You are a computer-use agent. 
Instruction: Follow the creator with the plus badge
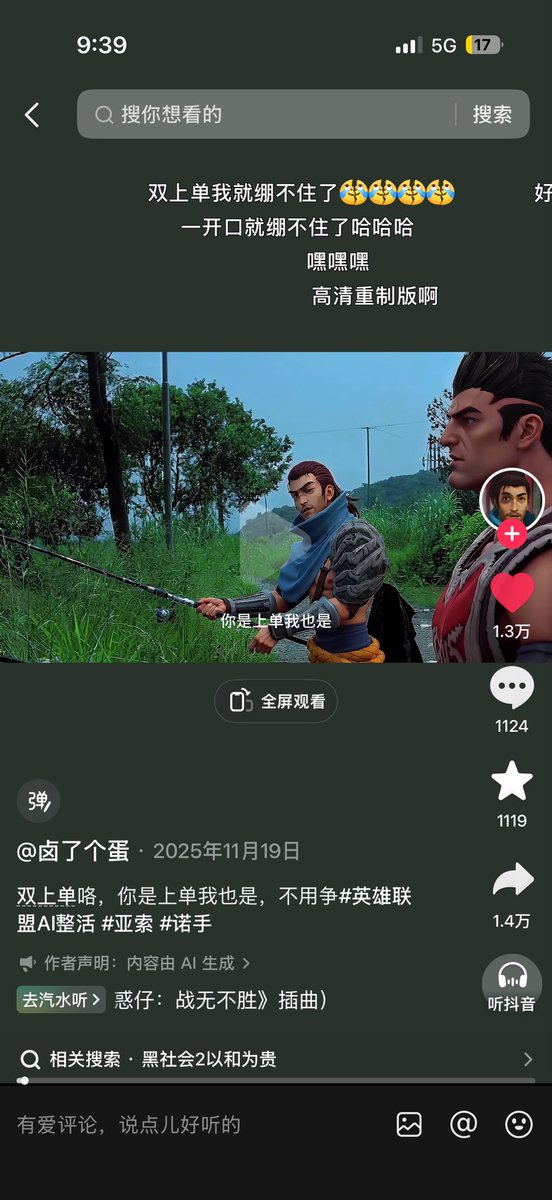(x=512, y=534)
